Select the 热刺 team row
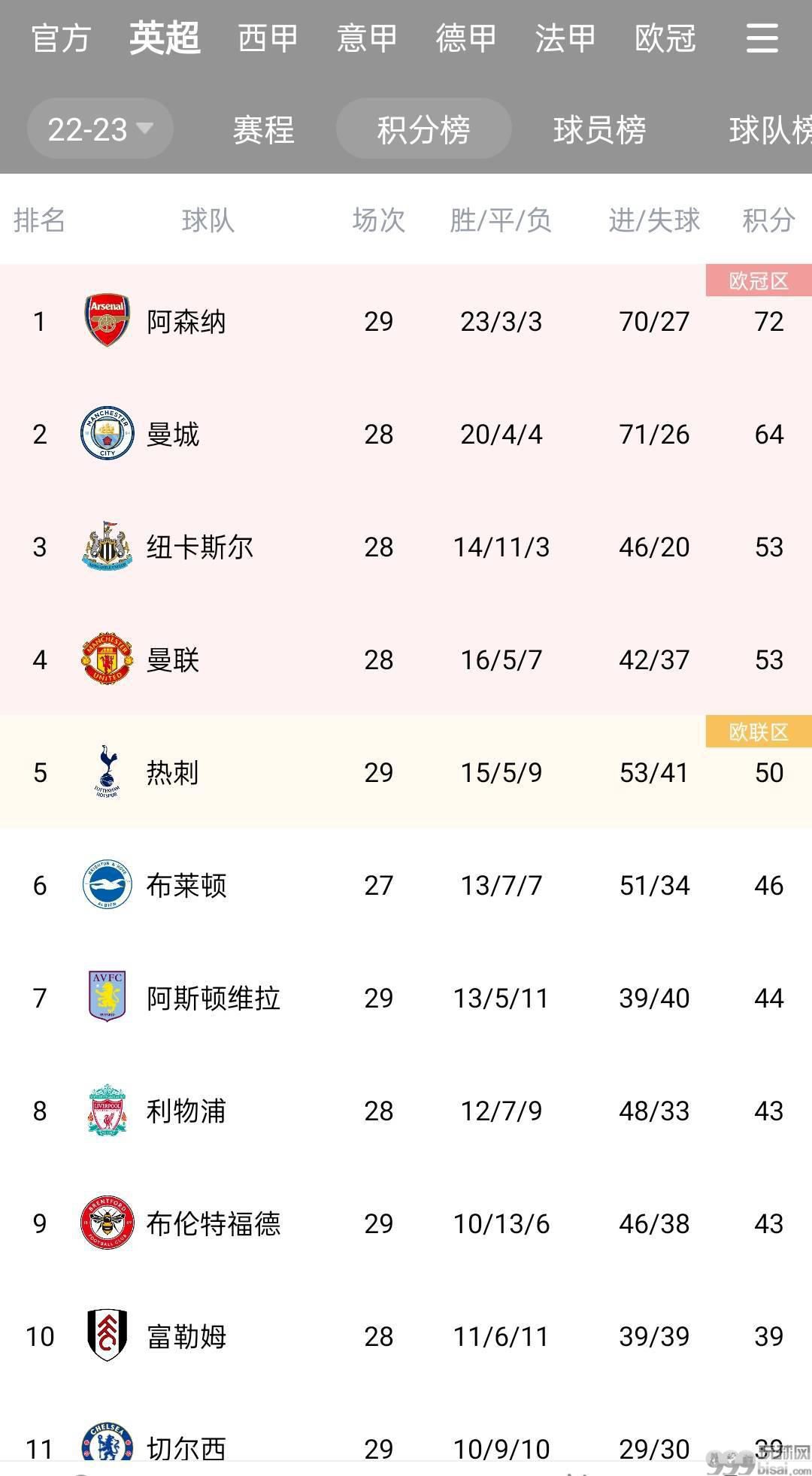The height and width of the screenshot is (1476, 812). [x=406, y=772]
